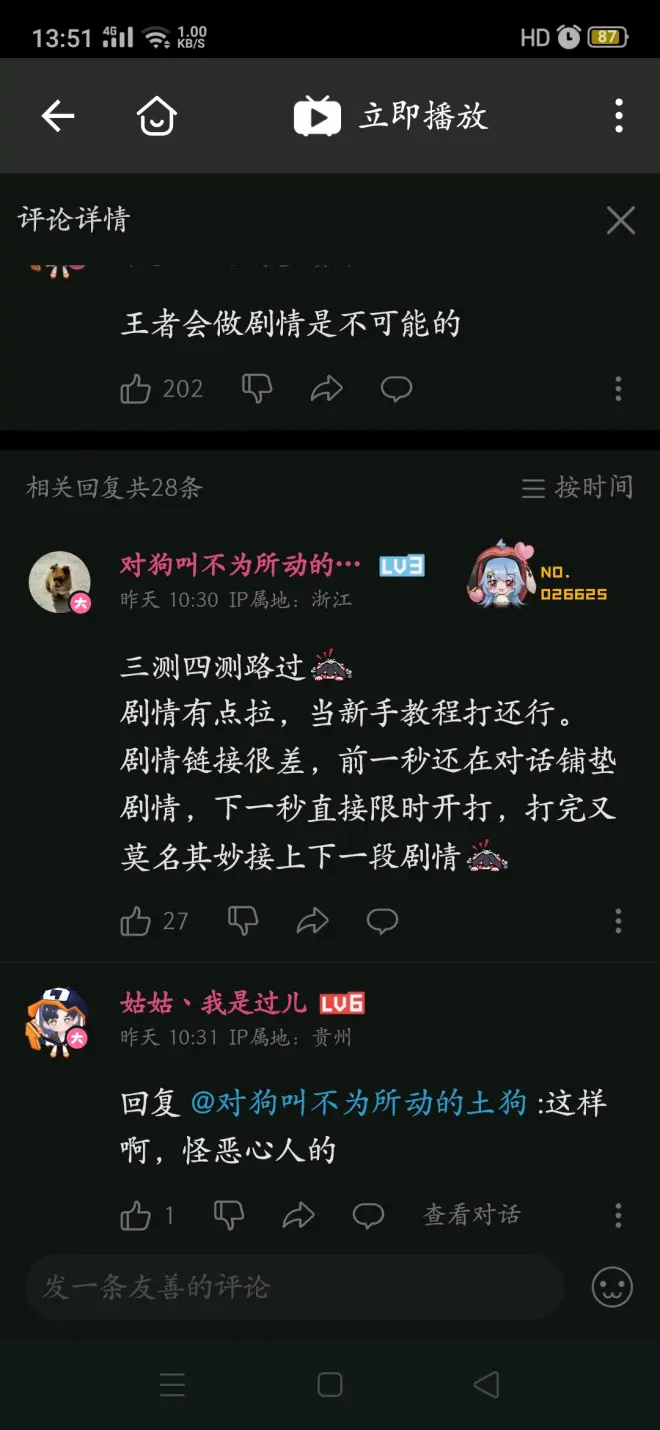Close the 评论详情 panel

(x=620, y=221)
